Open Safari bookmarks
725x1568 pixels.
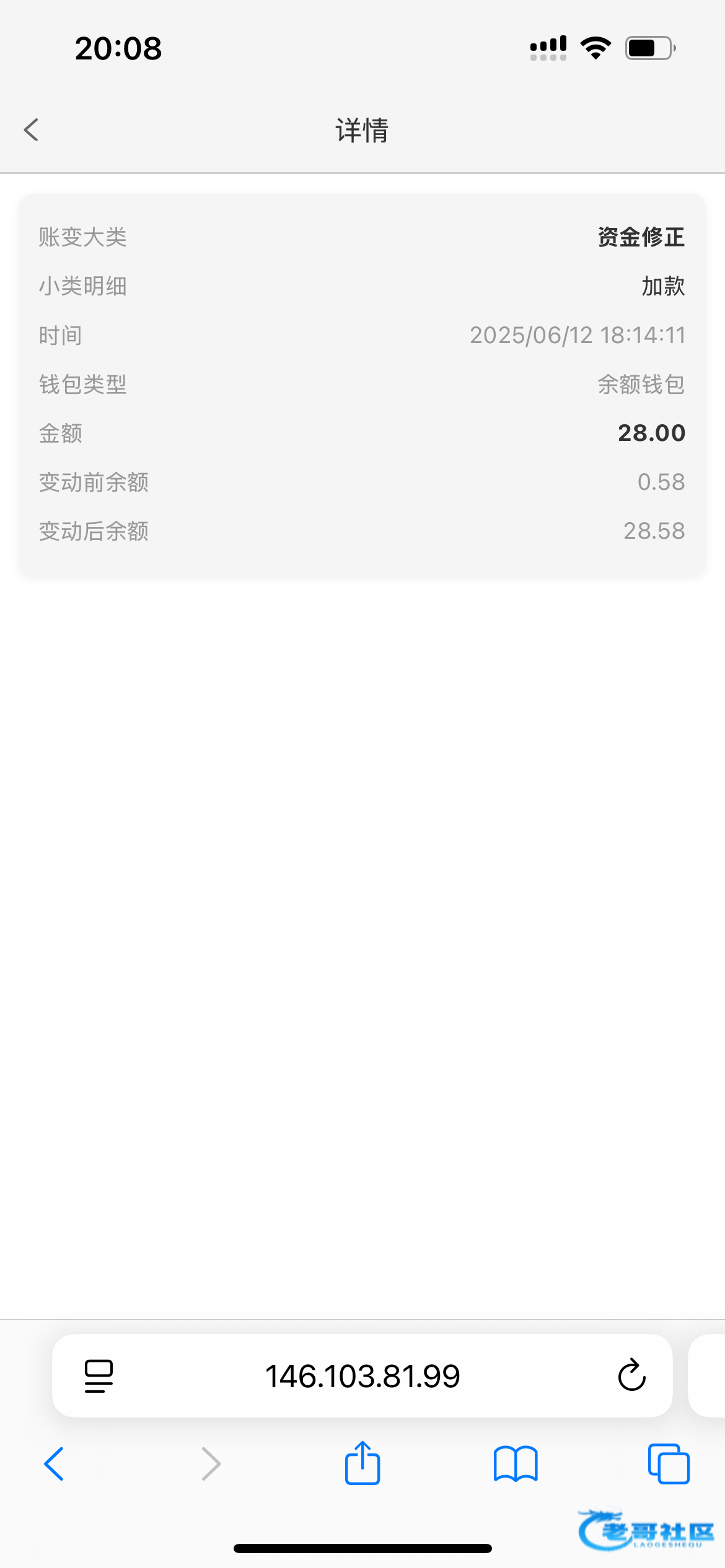click(516, 1464)
